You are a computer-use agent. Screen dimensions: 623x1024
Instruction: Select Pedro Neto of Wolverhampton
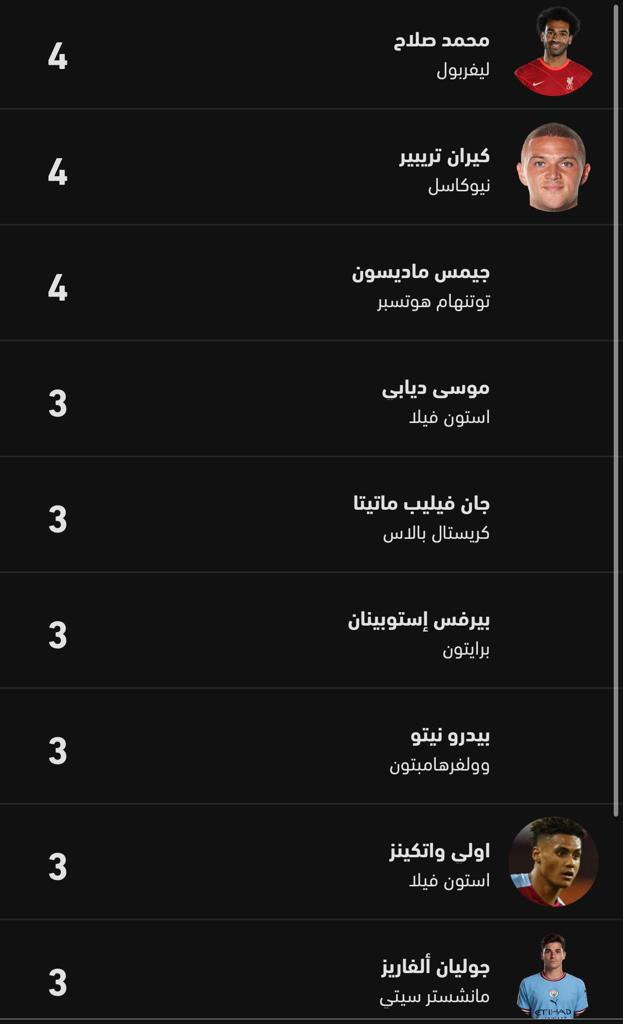[x=307, y=746]
